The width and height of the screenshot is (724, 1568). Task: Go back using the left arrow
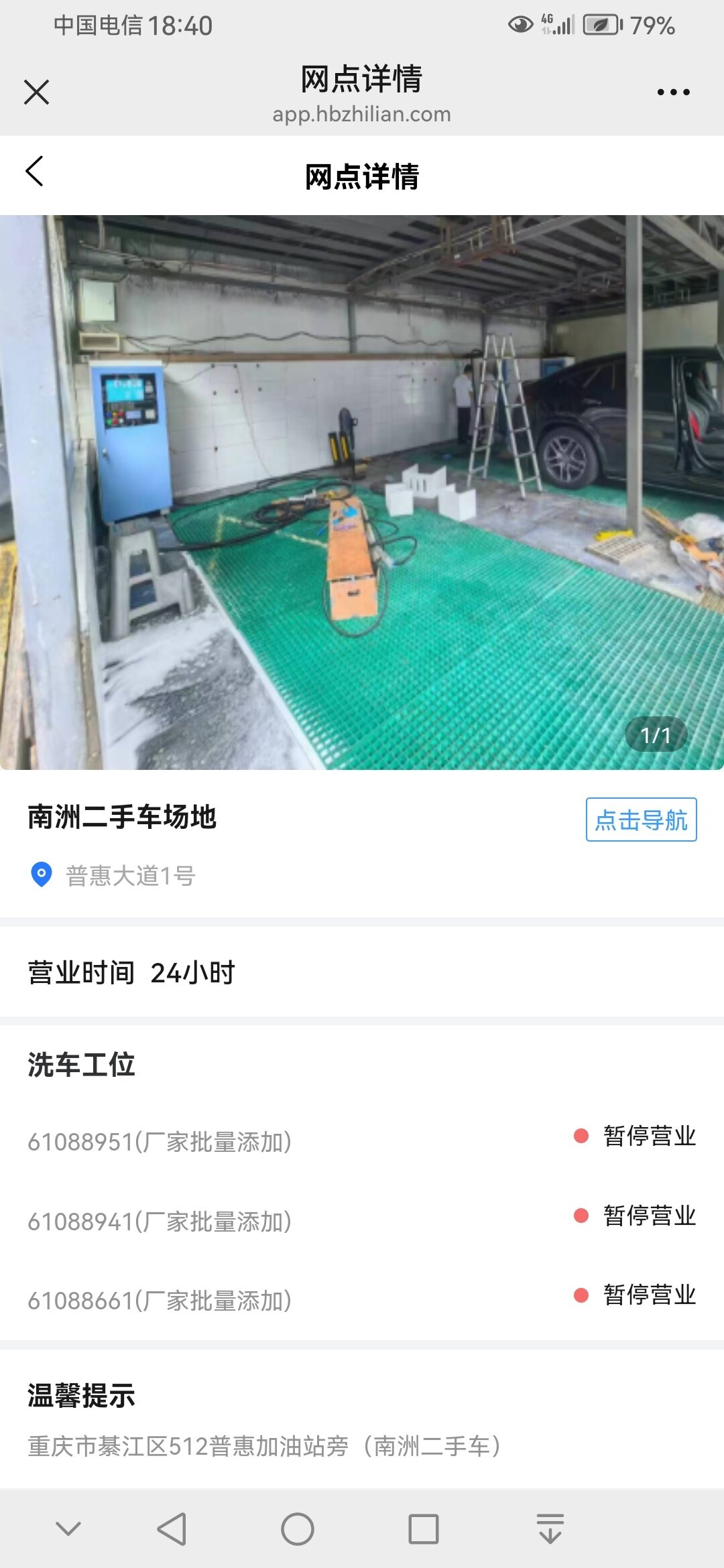(x=35, y=172)
